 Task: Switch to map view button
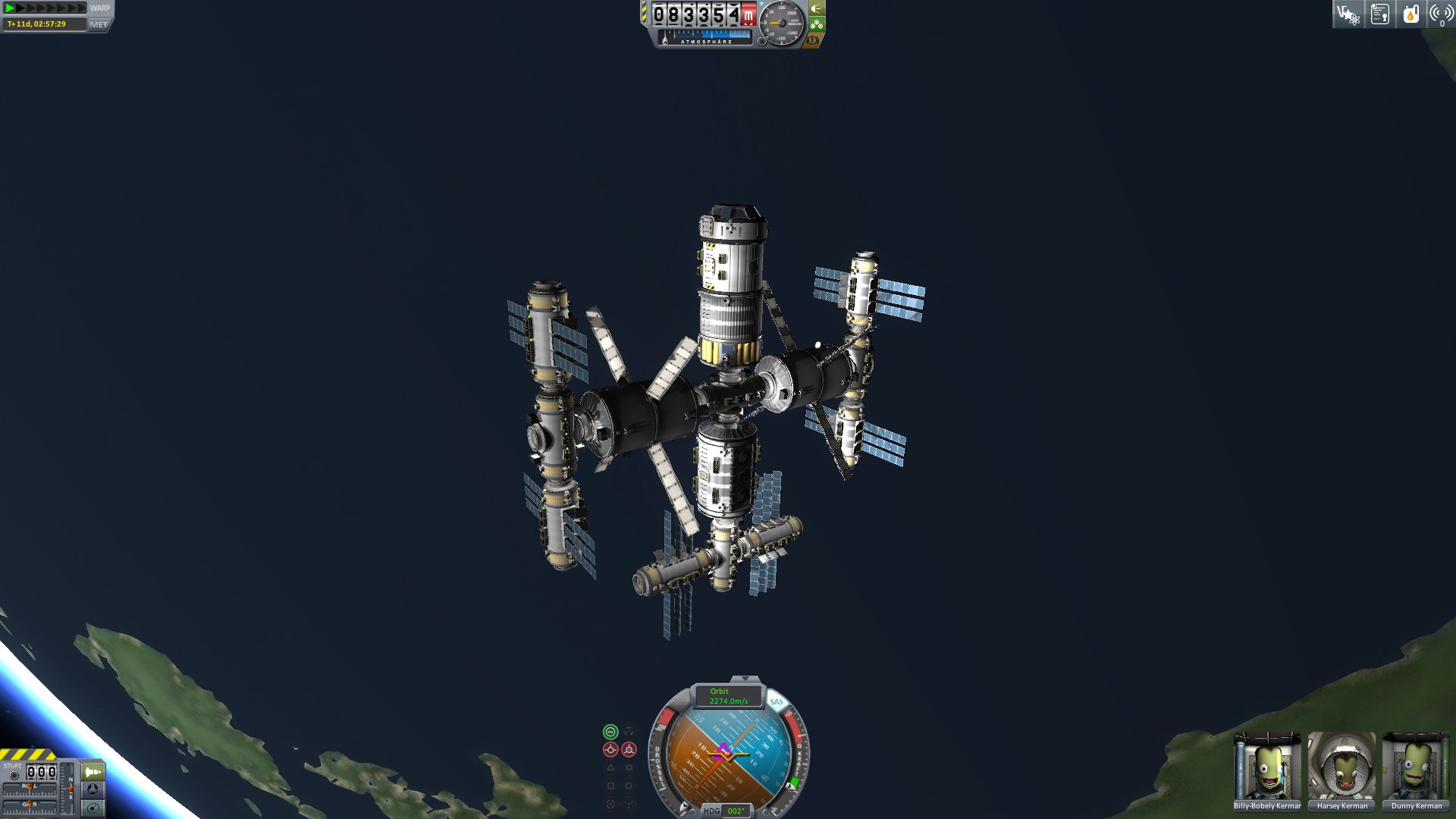[93, 808]
